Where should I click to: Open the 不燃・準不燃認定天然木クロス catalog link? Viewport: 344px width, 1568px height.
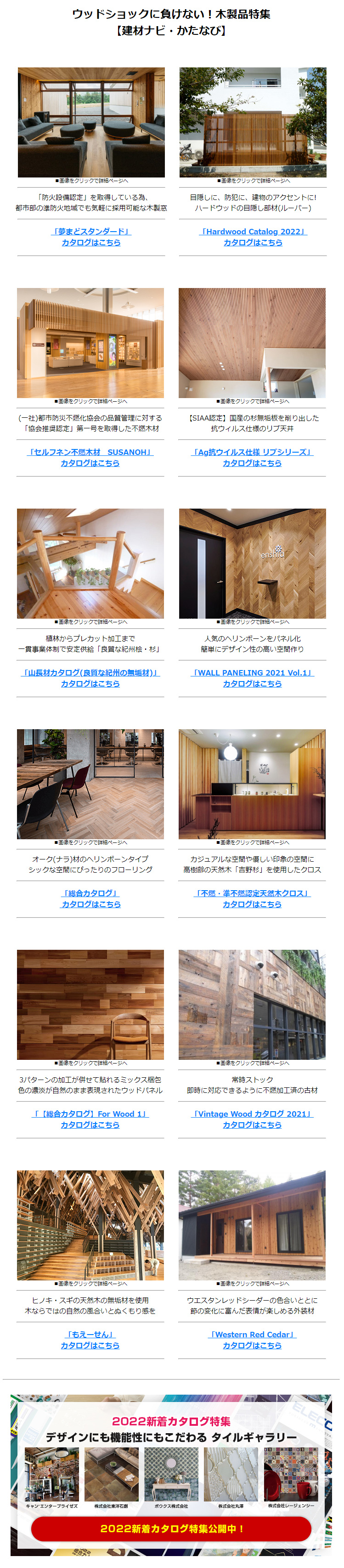point(252,898)
